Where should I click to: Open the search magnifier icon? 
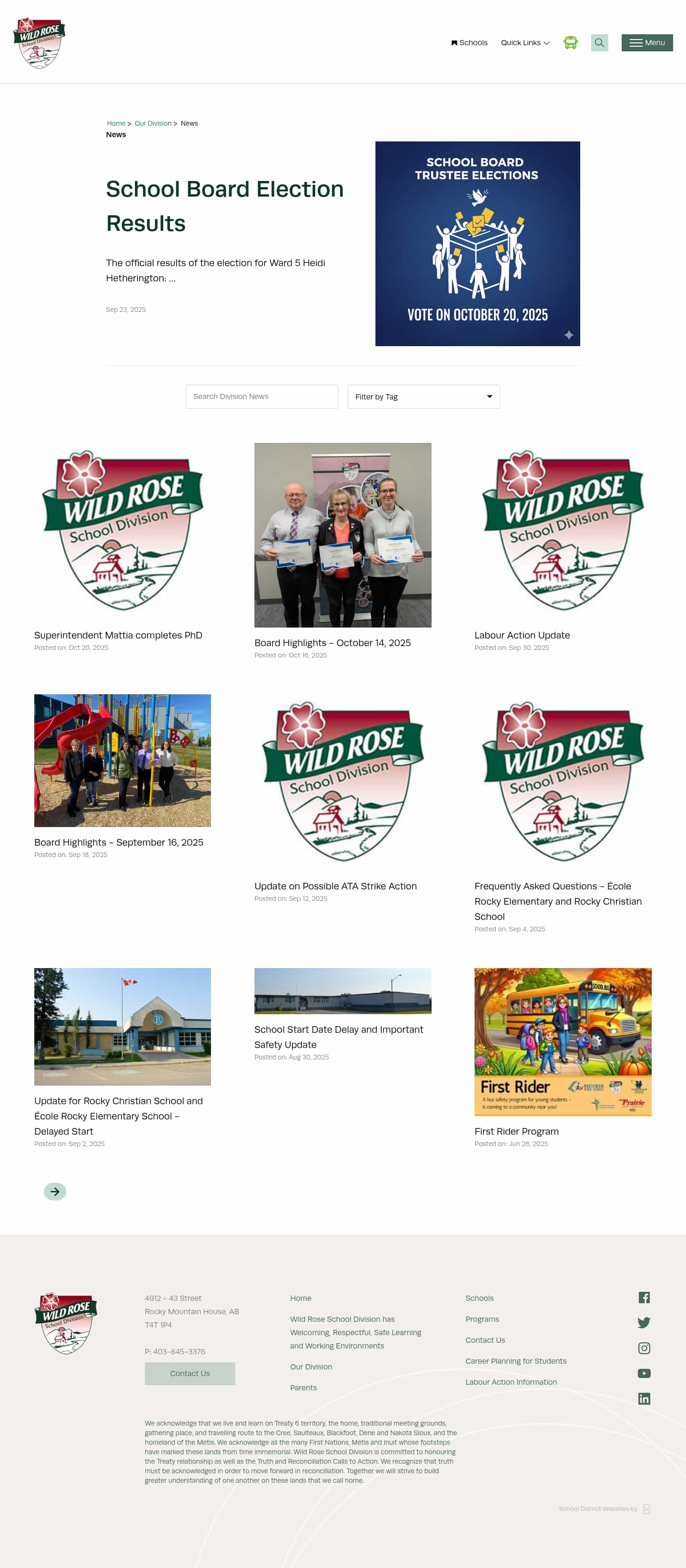[x=599, y=42]
